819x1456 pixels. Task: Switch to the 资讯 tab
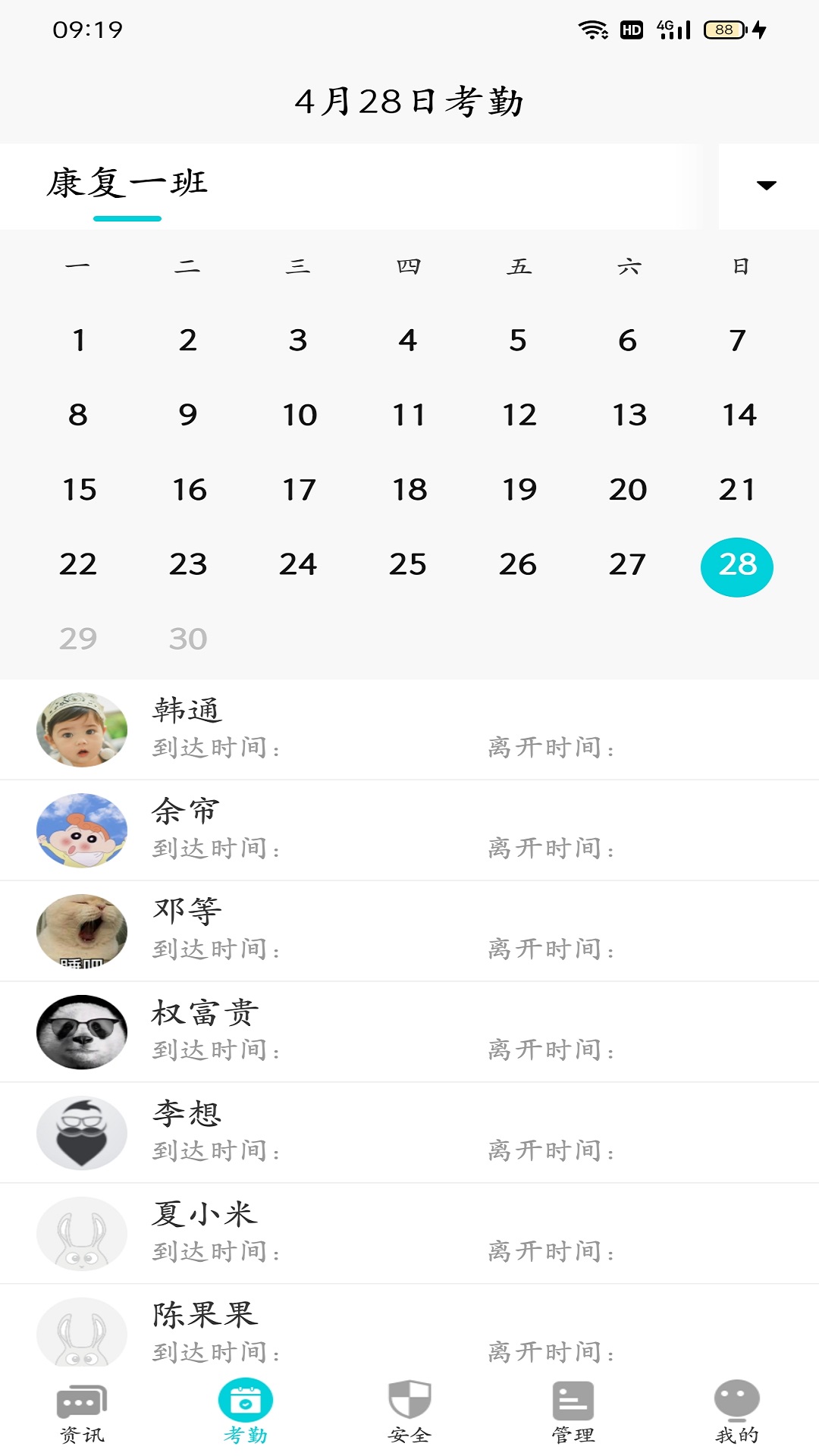pos(82,1411)
